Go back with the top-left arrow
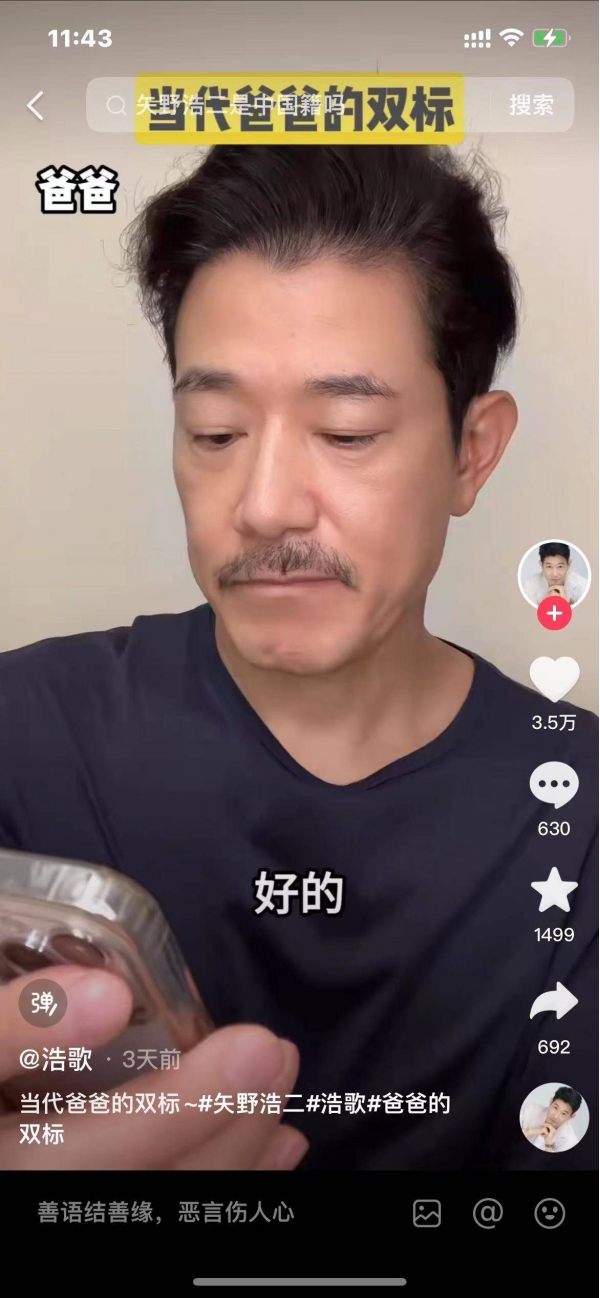 pyautogui.click(x=36, y=105)
